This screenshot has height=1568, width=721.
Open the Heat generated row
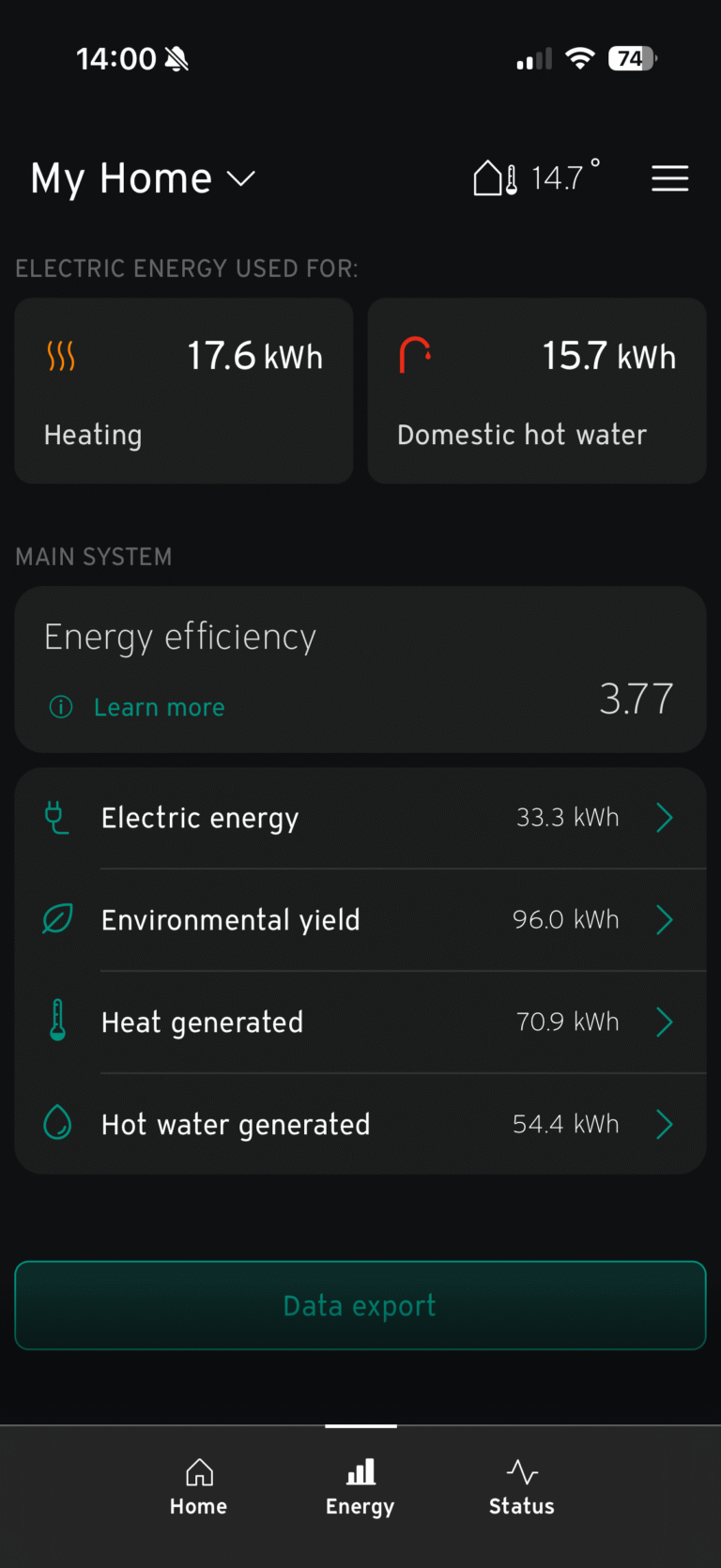pyautogui.click(x=360, y=1022)
